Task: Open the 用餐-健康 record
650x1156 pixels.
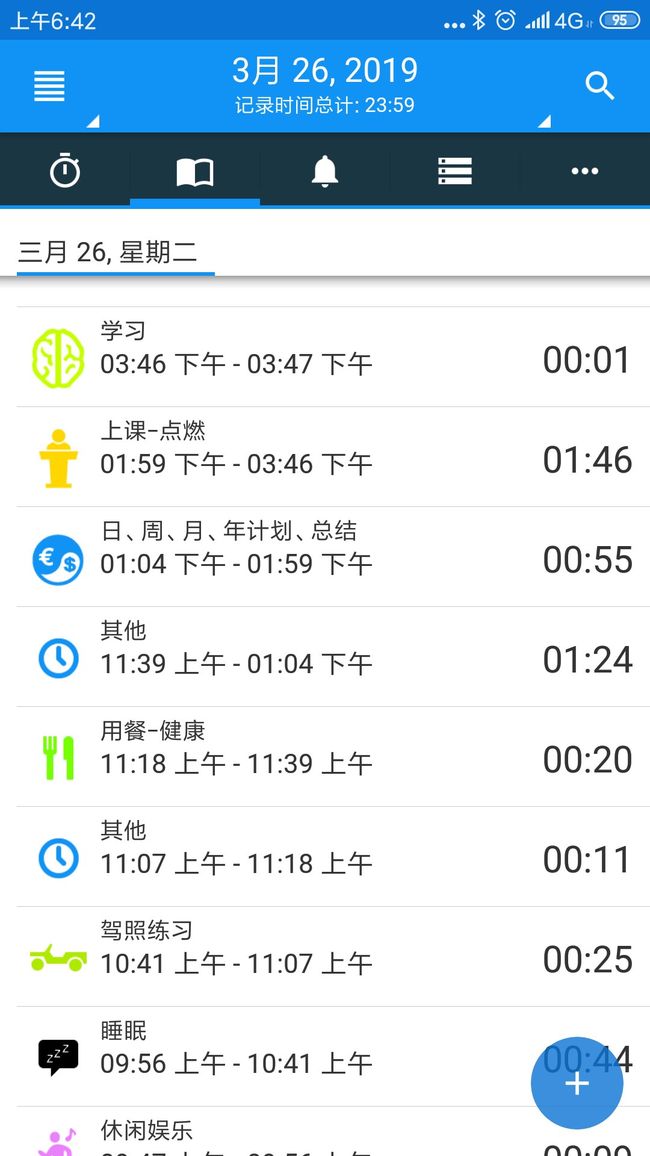Action: [x=325, y=757]
